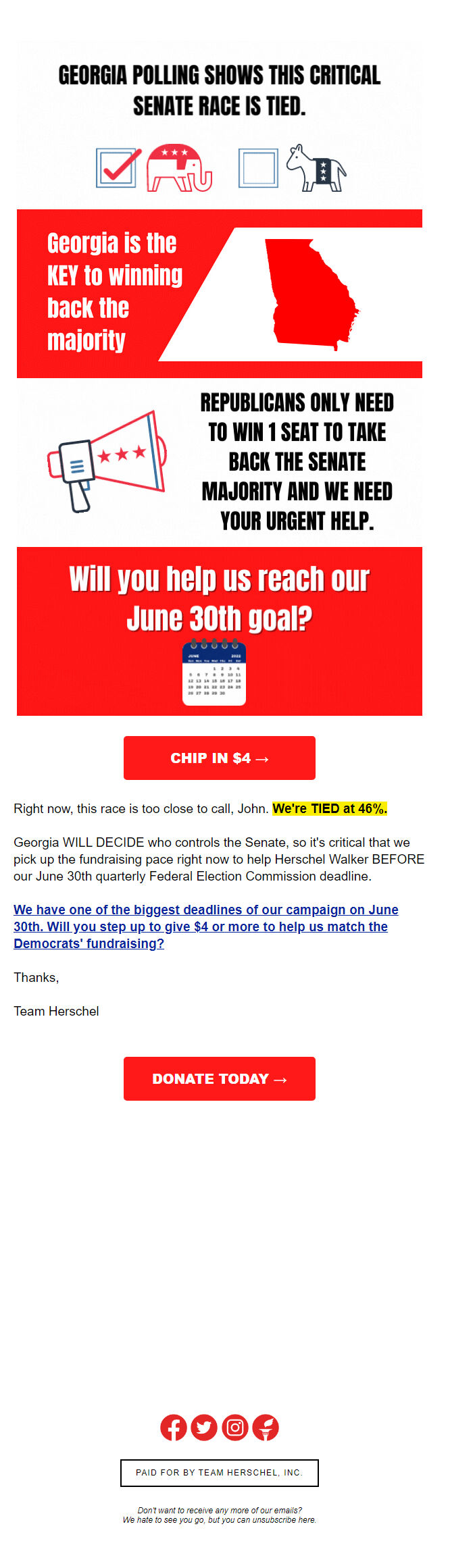473x1568 pixels.
Task: Tap the DONATE TODAY button
Action: tap(219, 1078)
